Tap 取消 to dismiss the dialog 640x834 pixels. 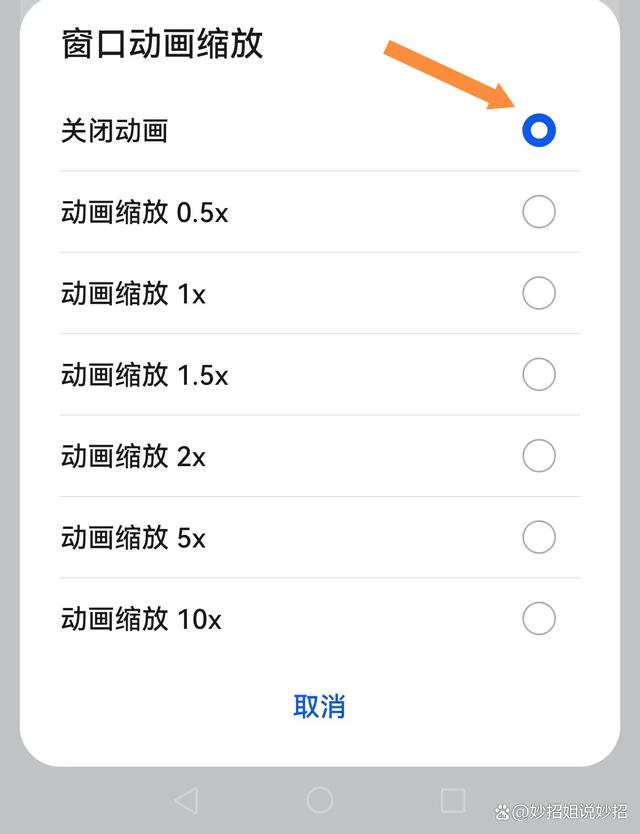point(319,706)
